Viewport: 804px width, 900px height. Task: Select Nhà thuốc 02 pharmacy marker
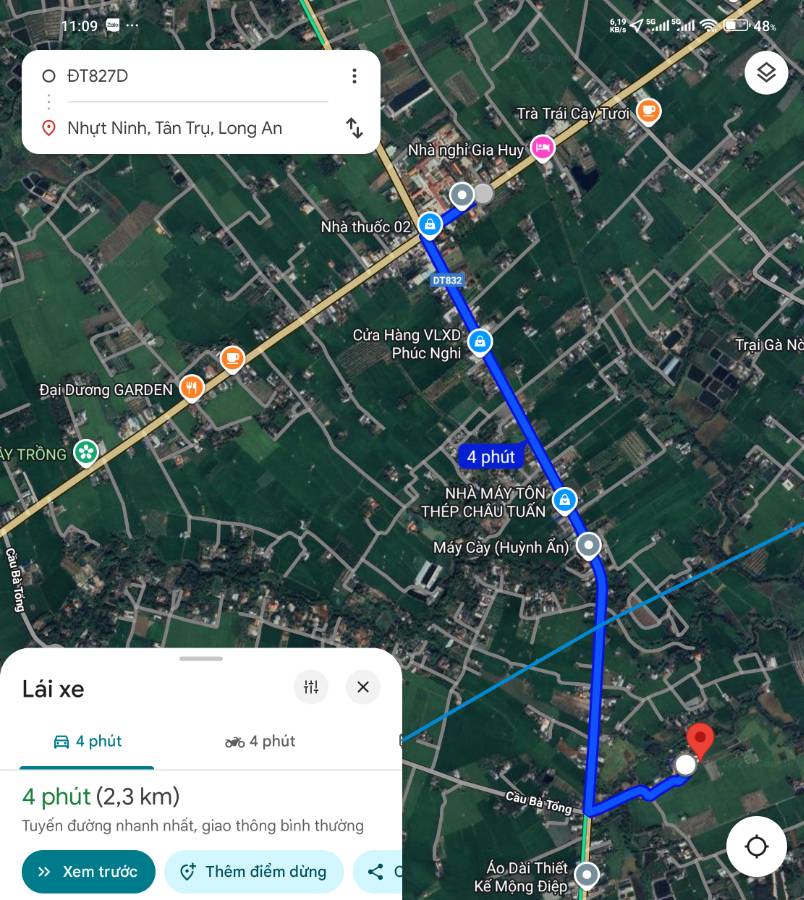coord(430,225)
